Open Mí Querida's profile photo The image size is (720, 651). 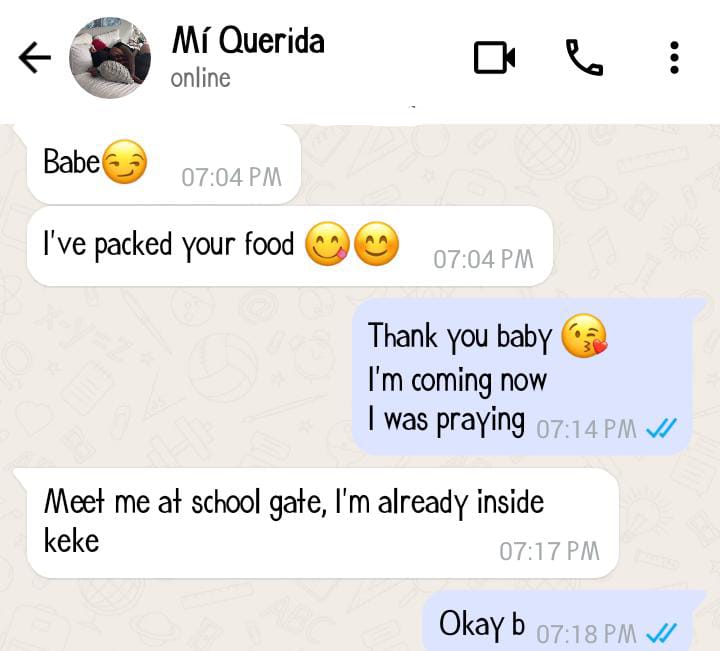click(x=110, y=57)
